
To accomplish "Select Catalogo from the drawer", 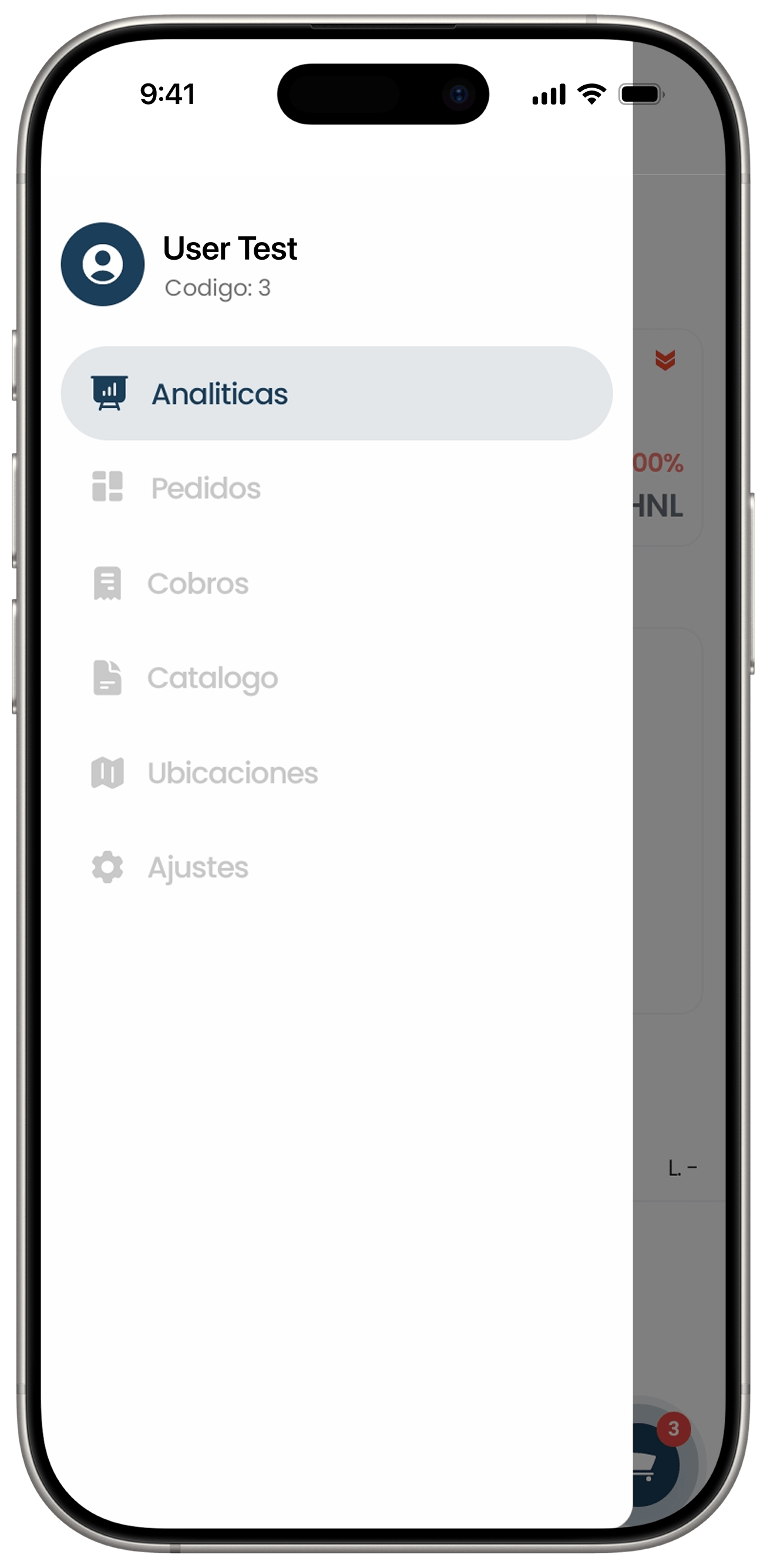I will click(212, 678).
